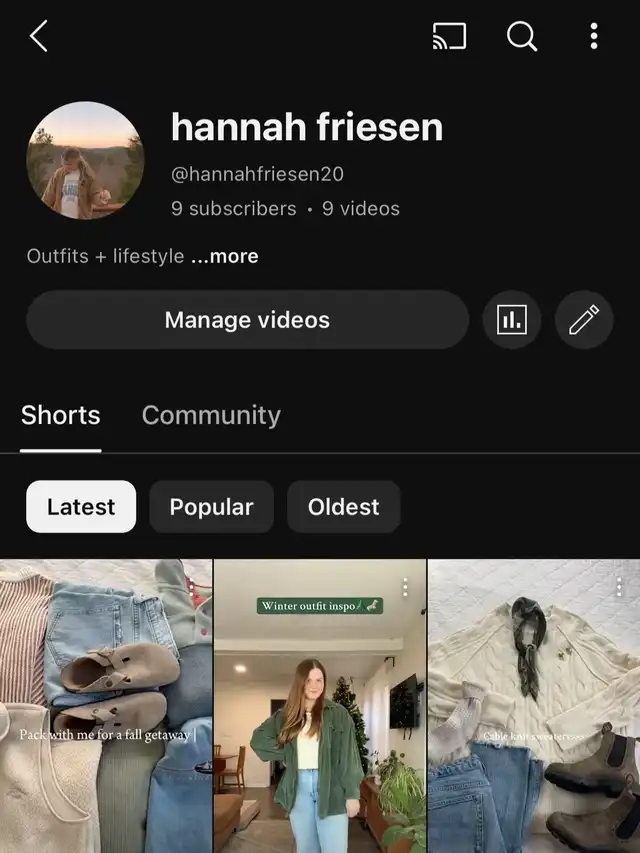This screenshot has height=853, width=640.
Task: View hannah friesen's profile picture
Action: coord(85,160)
